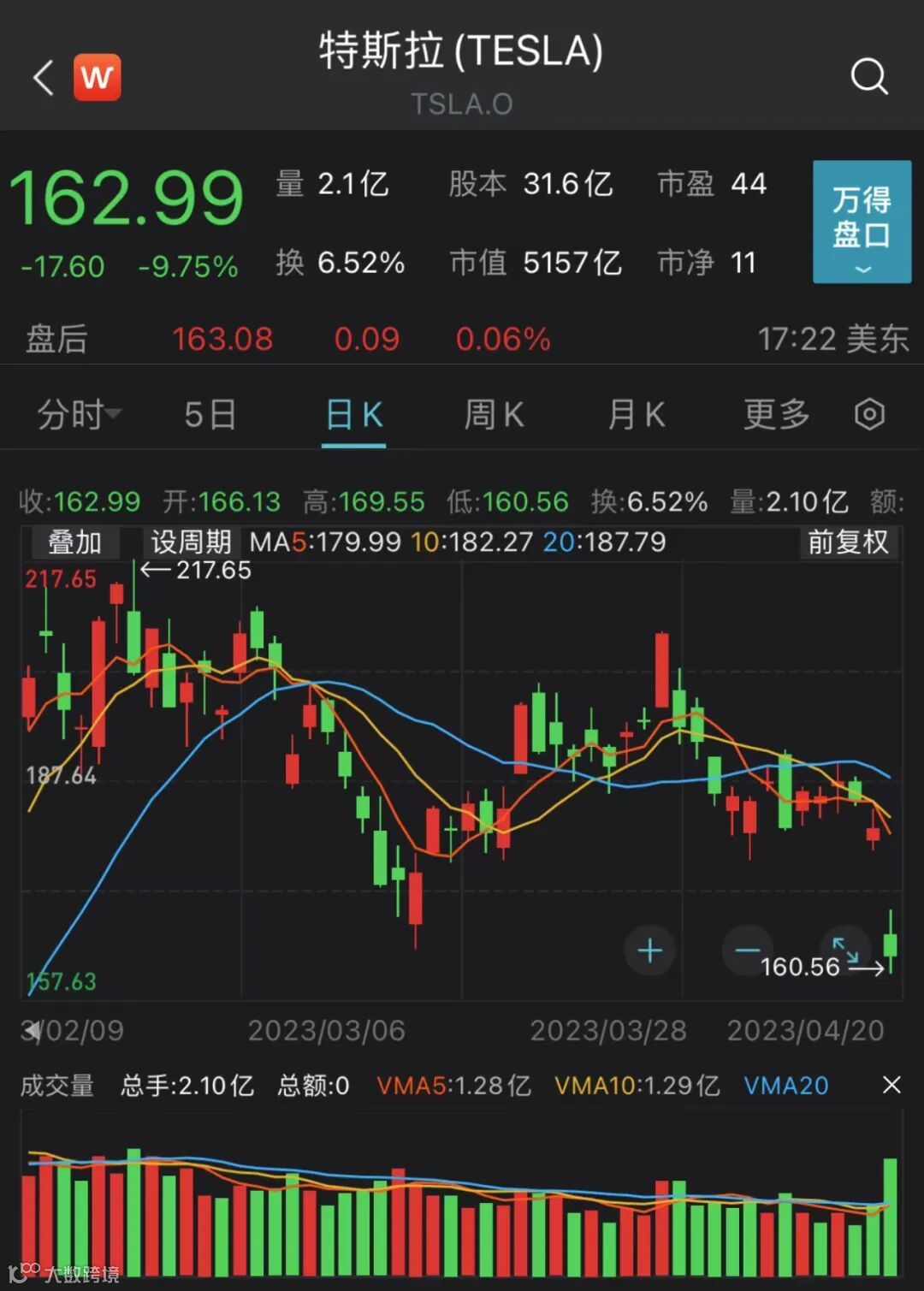Change the 前复权 adjustment mode
The width and height of the screenshot is (924, 1291).
[x=848, y=542]
